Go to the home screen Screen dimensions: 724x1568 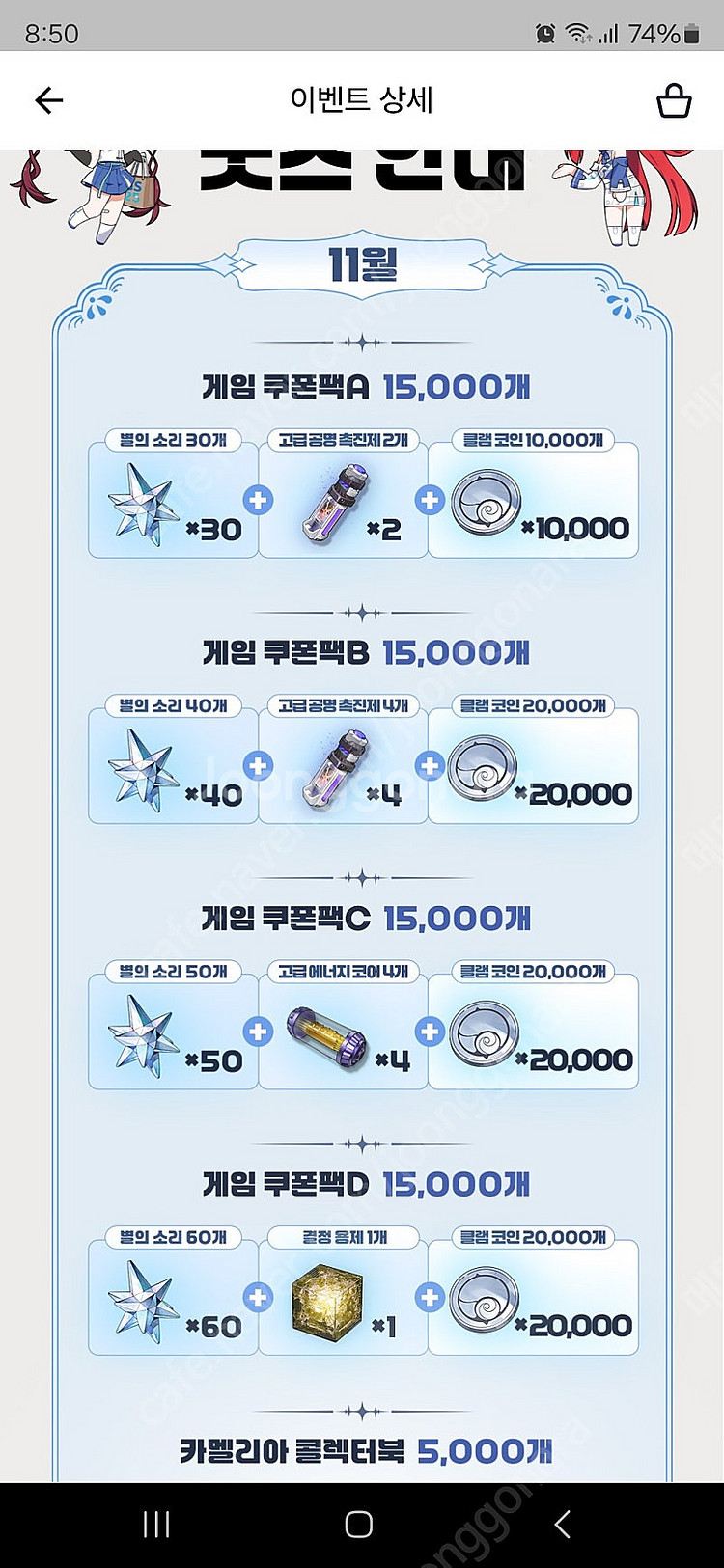(359, 1525)
